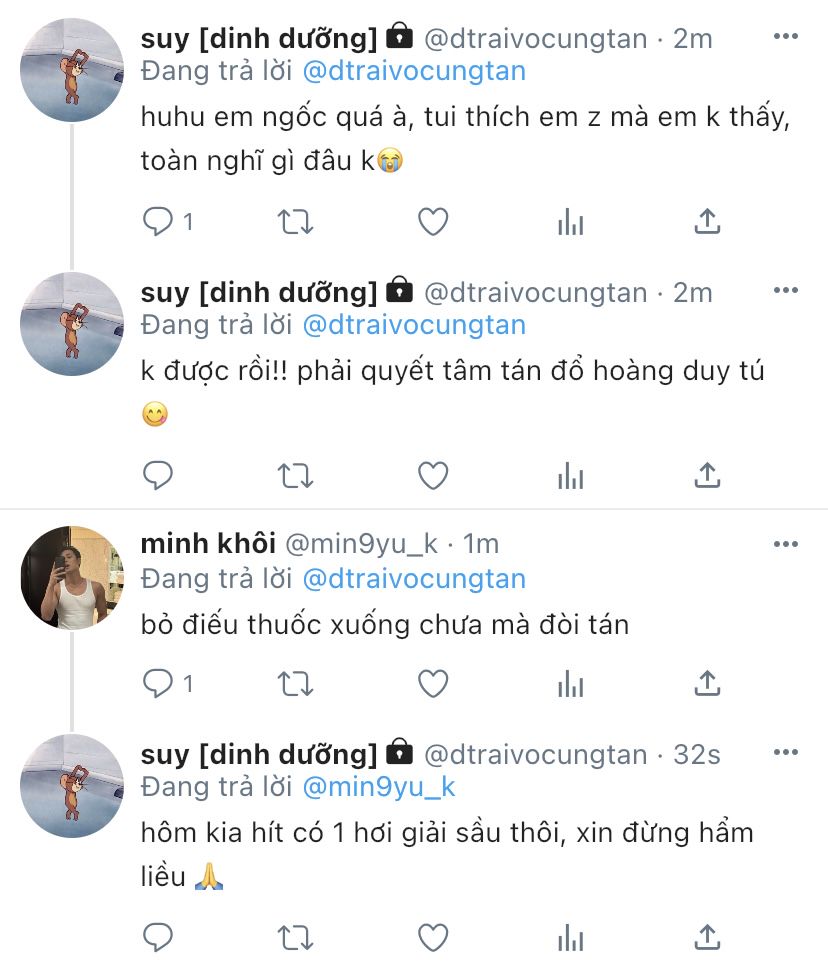Open more options on minh khôi's reply

click(x=785, y=543)
